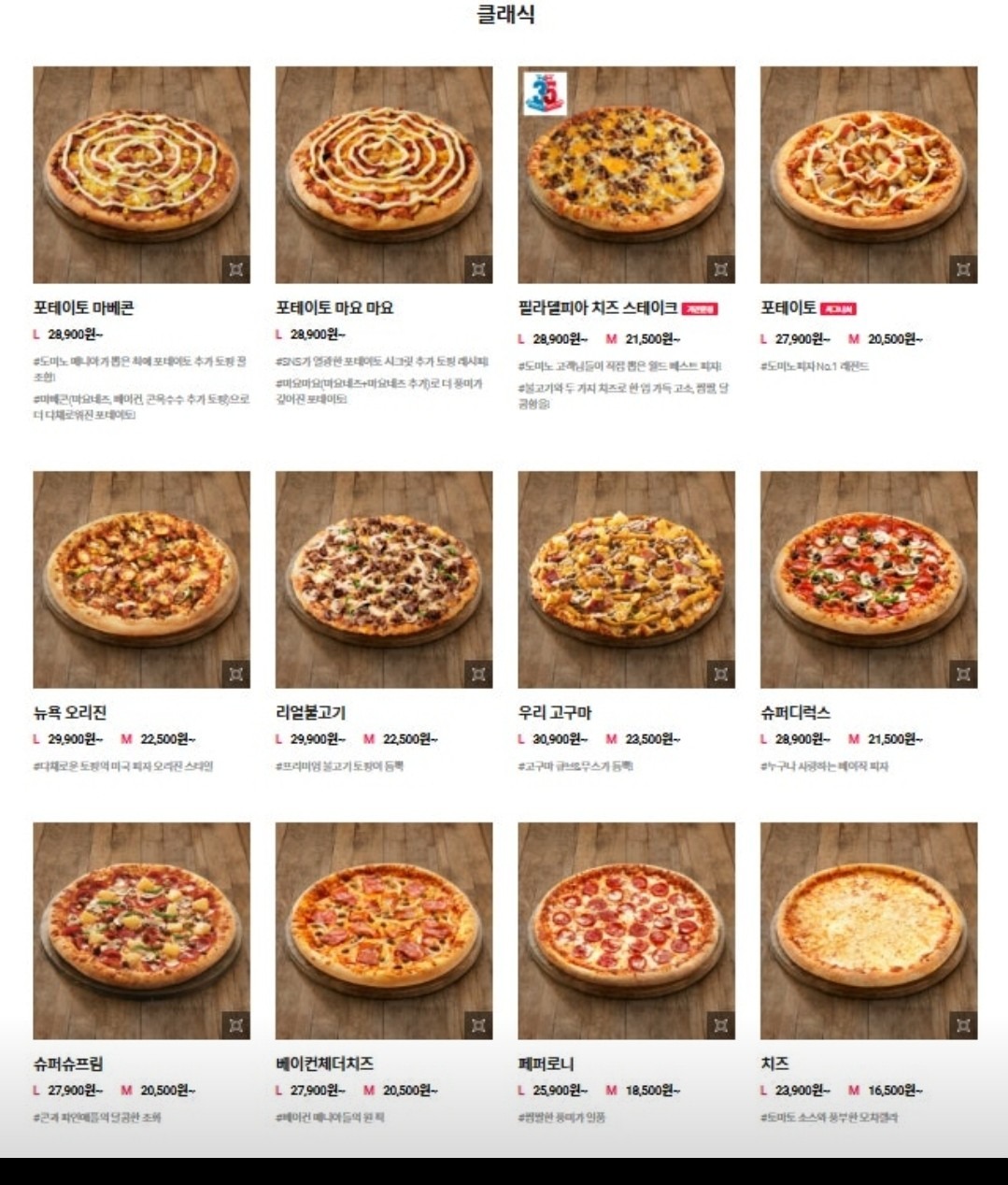Enlarge the 리얼불고기 image via zoom icon

(x=478, y=674)
